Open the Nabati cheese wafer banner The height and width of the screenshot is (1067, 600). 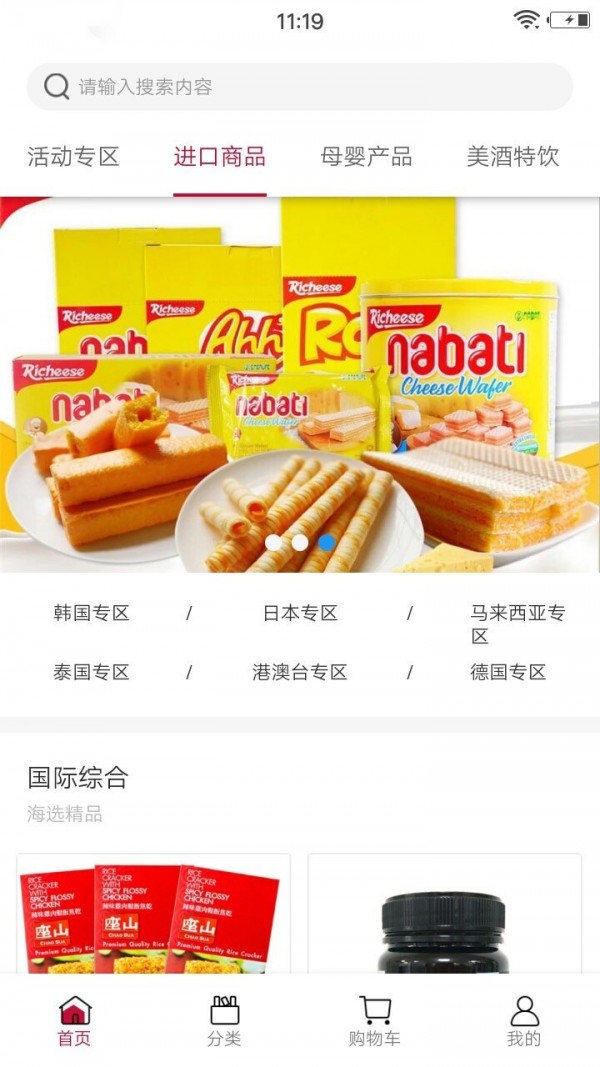(x=300, y=385)
